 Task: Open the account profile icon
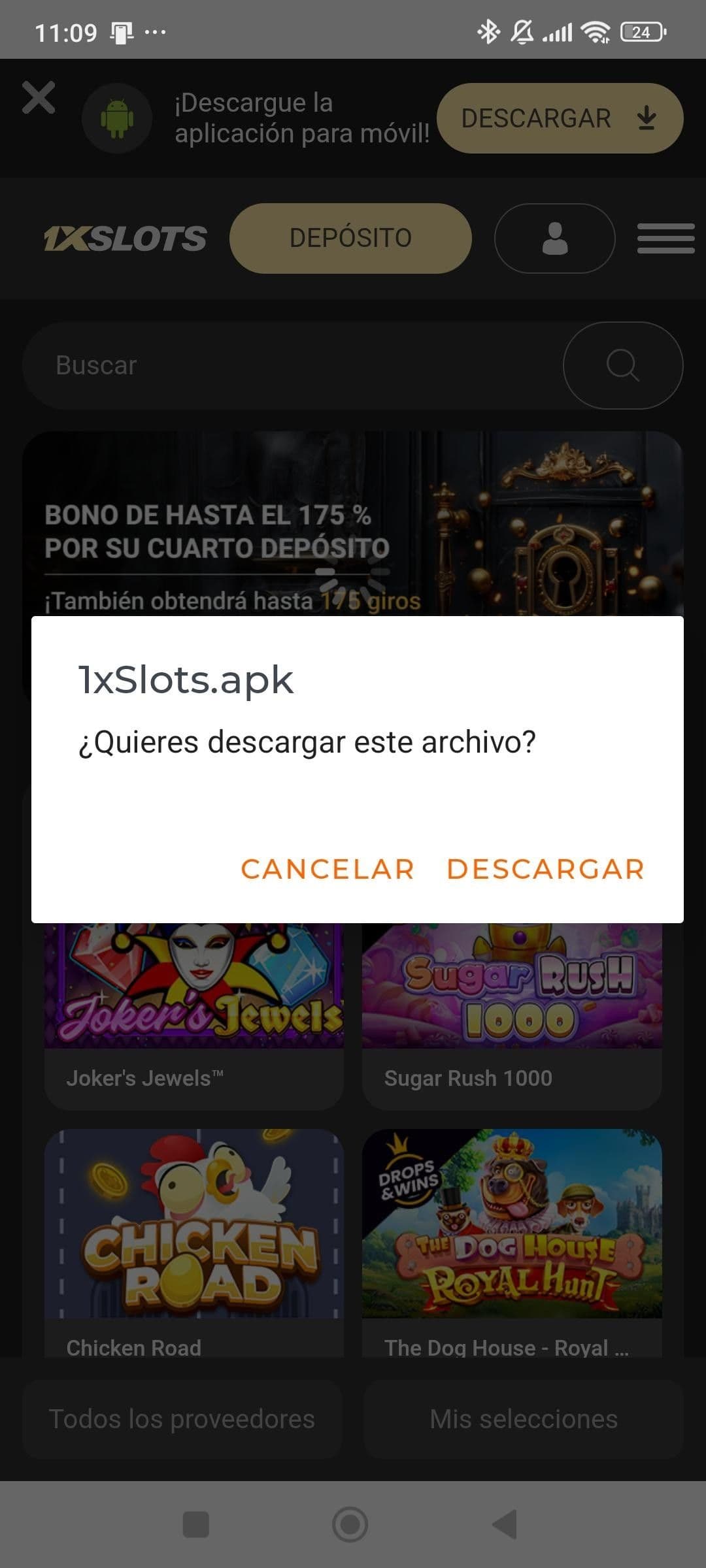[x=554, y=238]
